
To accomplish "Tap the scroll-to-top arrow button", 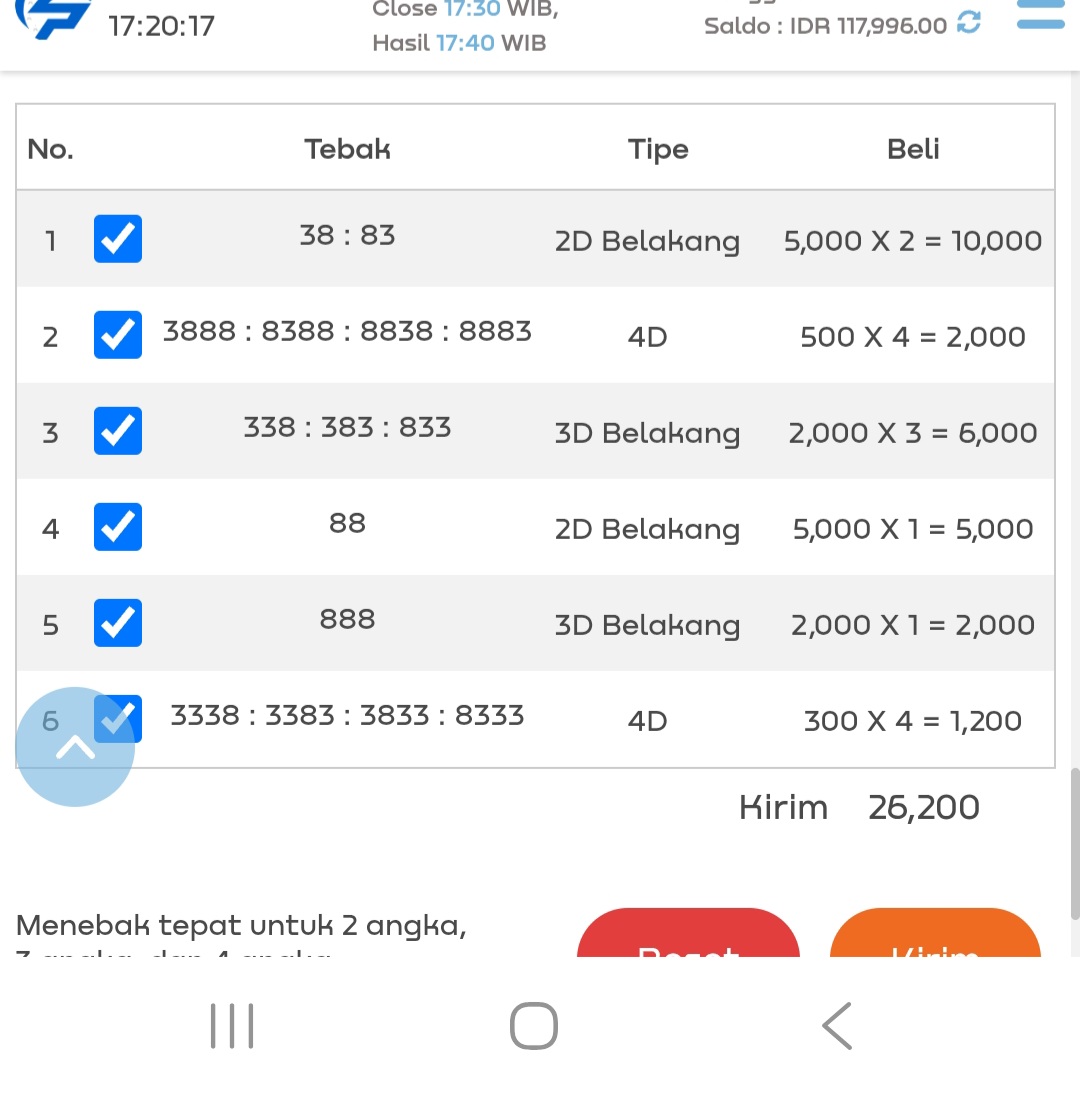I will tap(75, 747).
